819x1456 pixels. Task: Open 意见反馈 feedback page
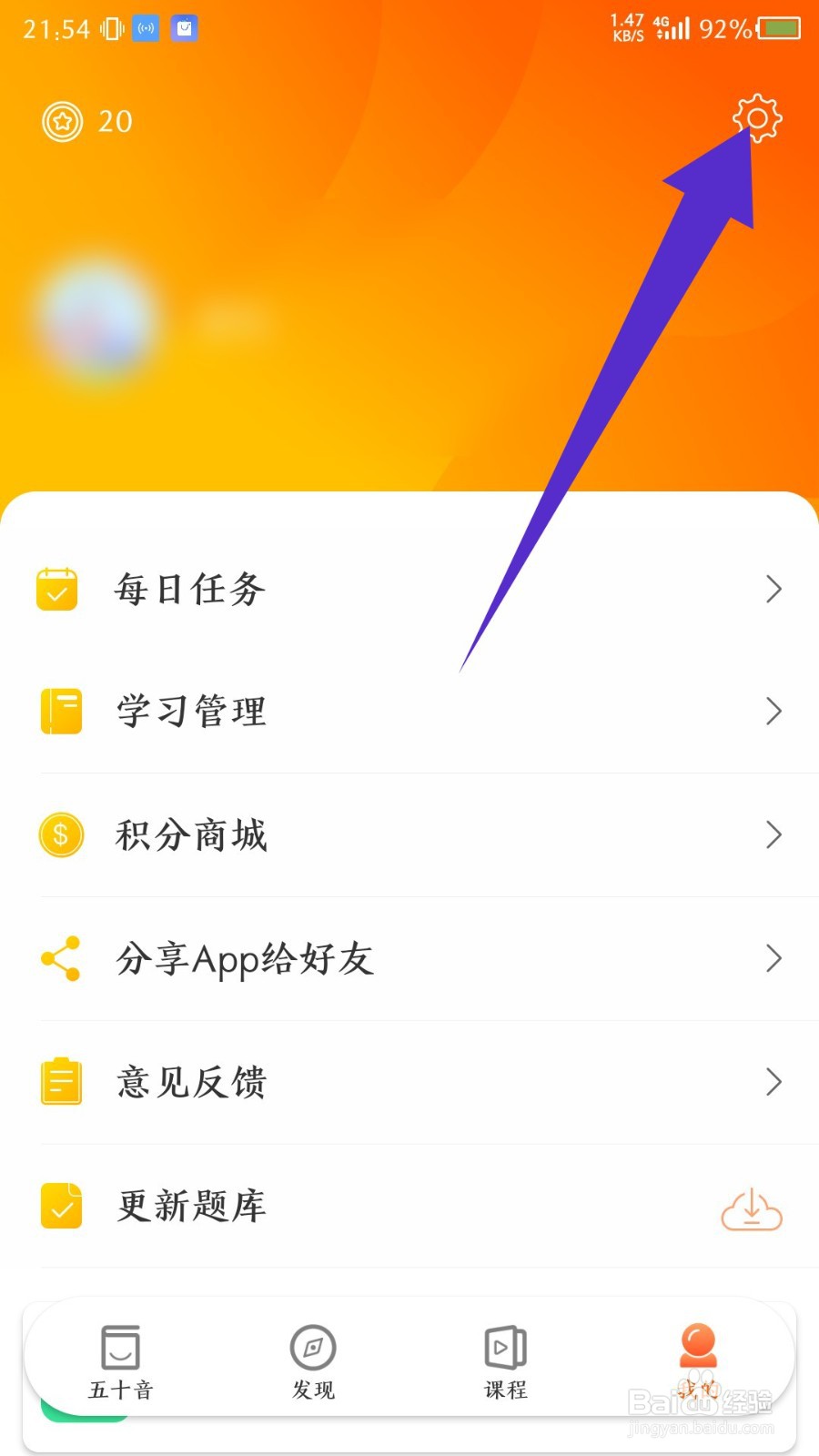point(409,1083)
